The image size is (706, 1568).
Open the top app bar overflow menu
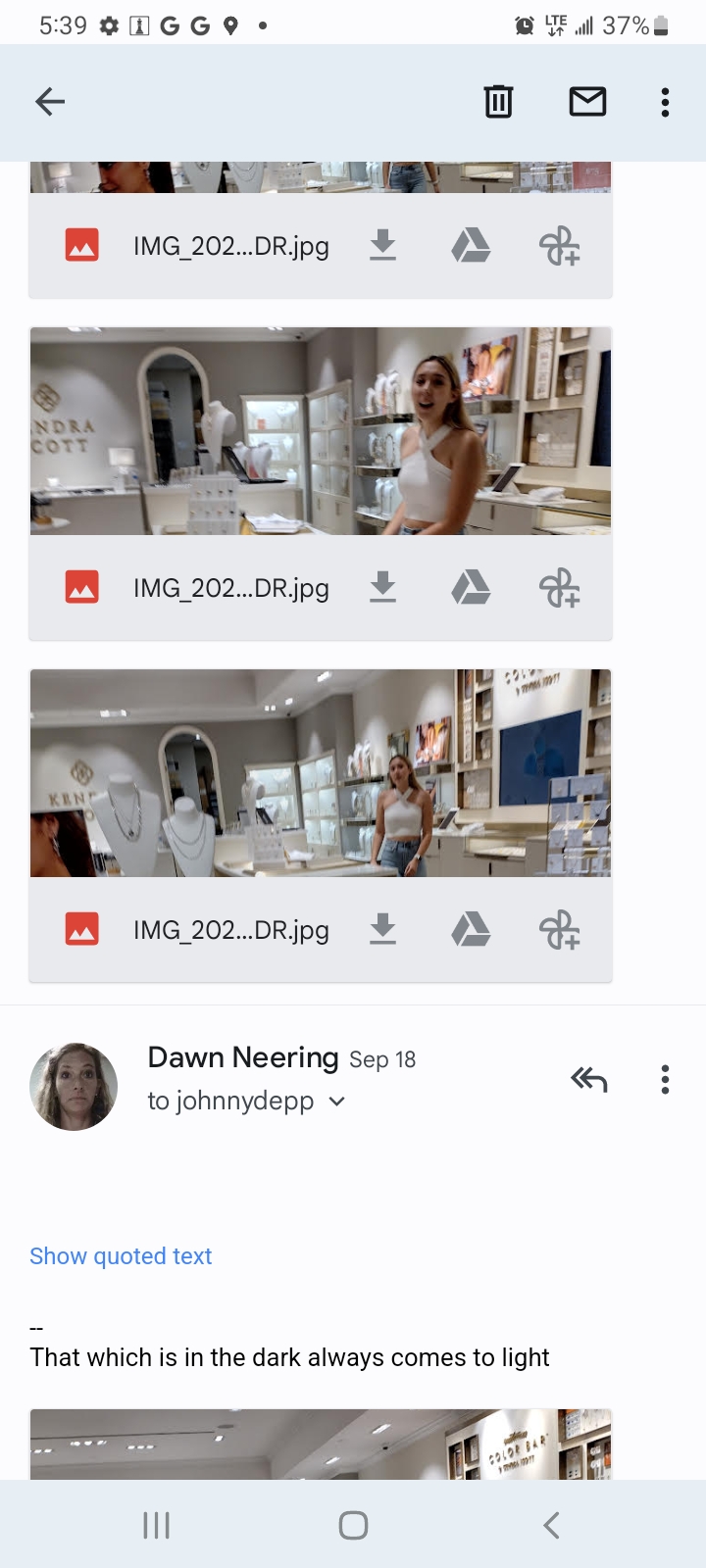(x=665, y=102)
